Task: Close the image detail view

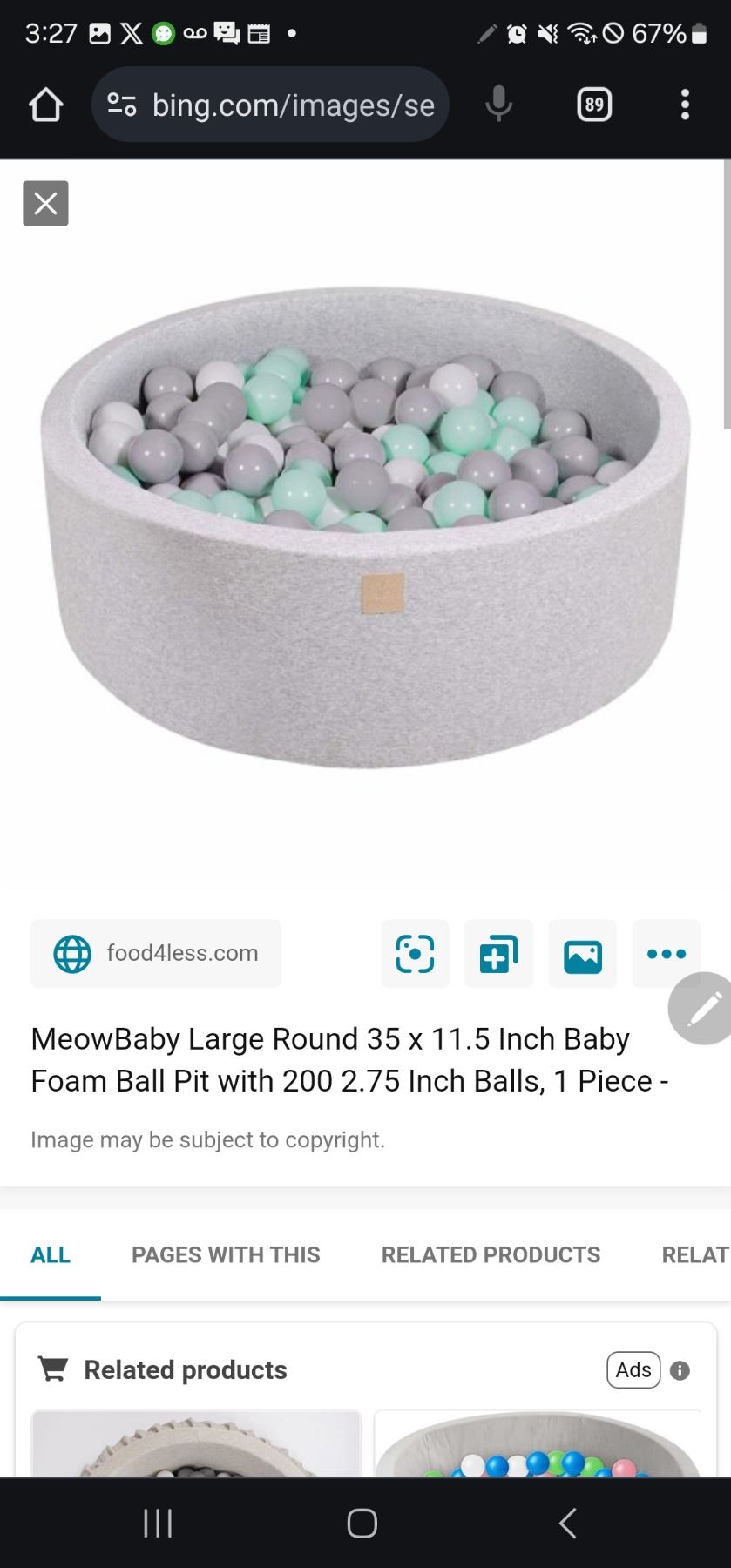Action: [x=45, y=204]
